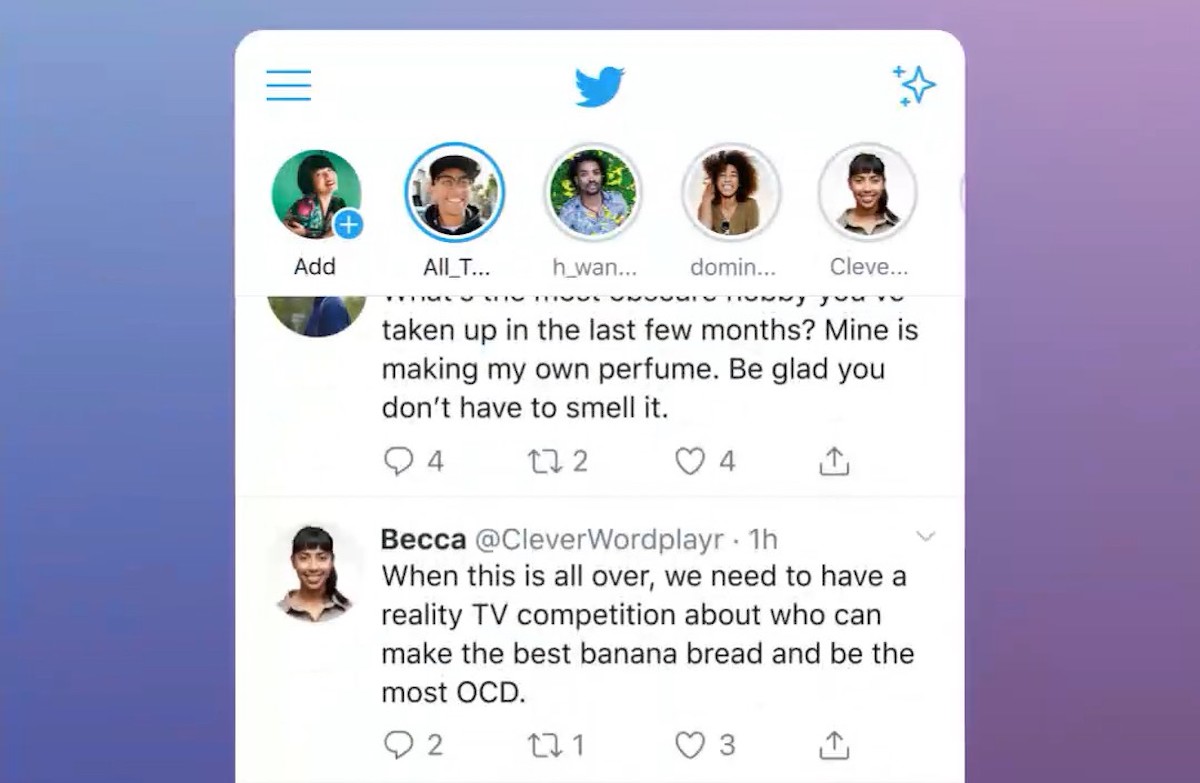
Task: Open domin... Fleet story
Action: [x=731, y=192]
